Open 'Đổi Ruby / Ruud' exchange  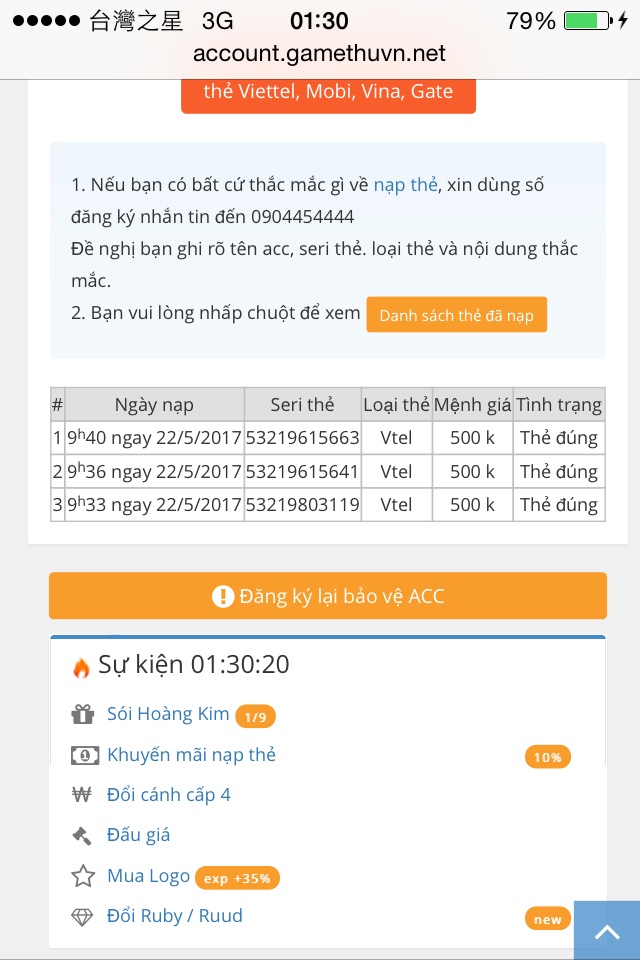(x=174, y=916)
